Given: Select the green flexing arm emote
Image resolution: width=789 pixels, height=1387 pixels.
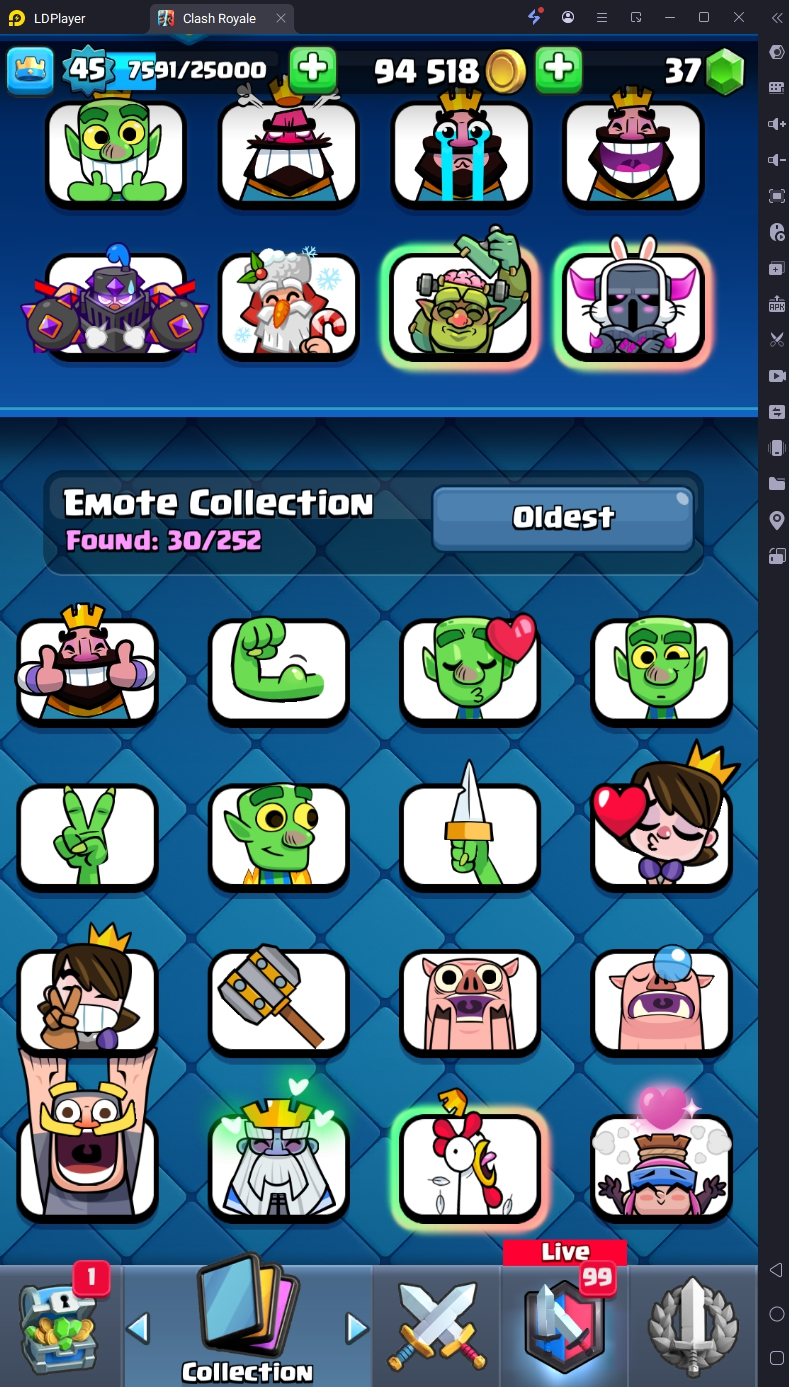Looking at the screenshot, I should click(279, 671).
